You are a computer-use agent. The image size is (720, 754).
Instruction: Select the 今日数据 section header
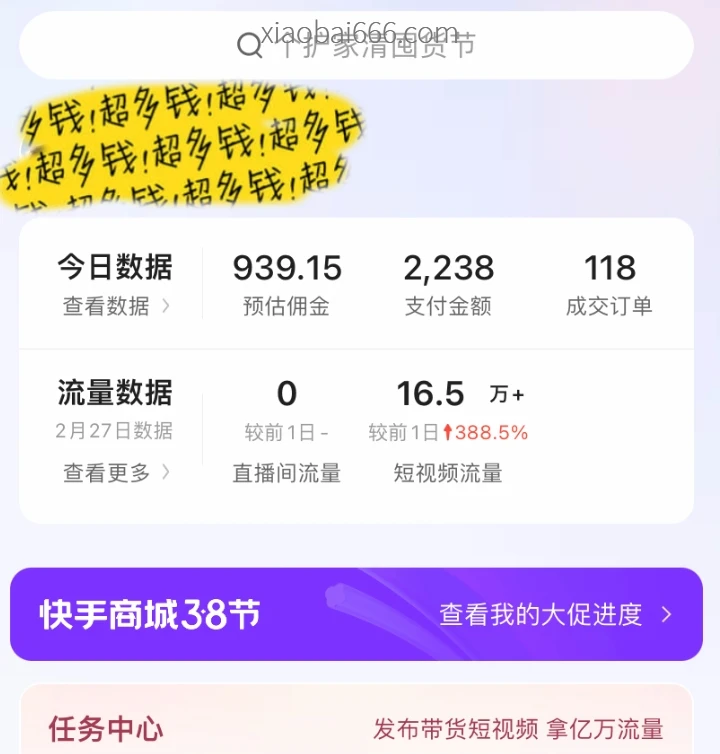(114, 268)
